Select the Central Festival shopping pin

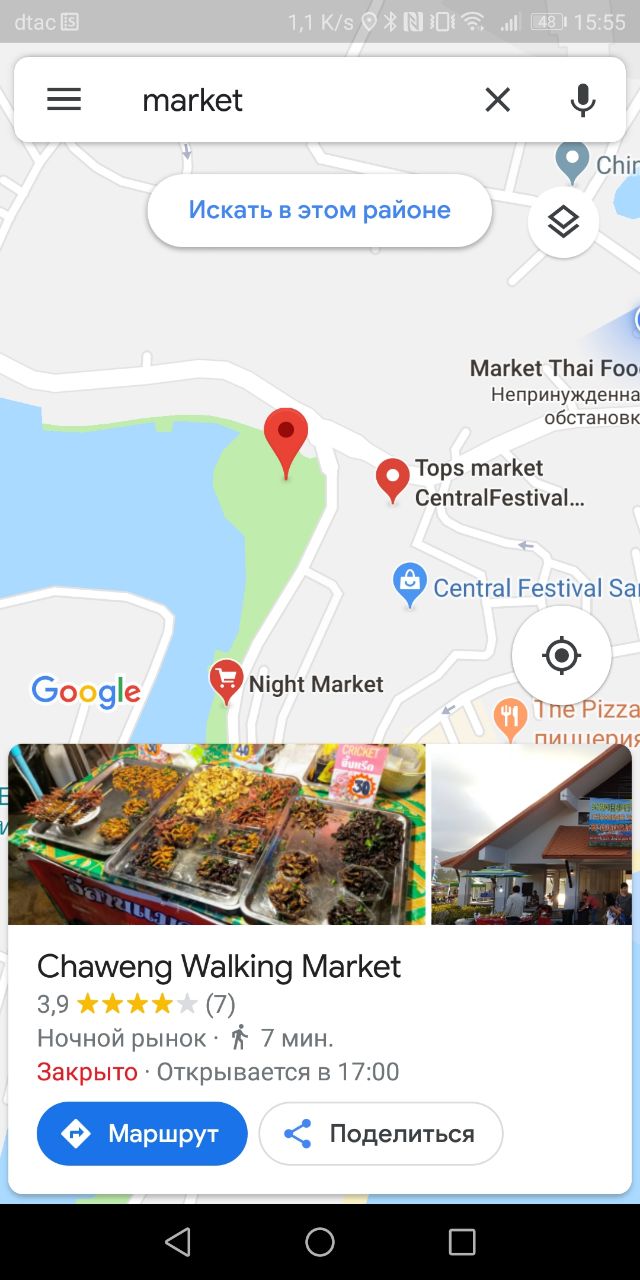tap(409, 586)
